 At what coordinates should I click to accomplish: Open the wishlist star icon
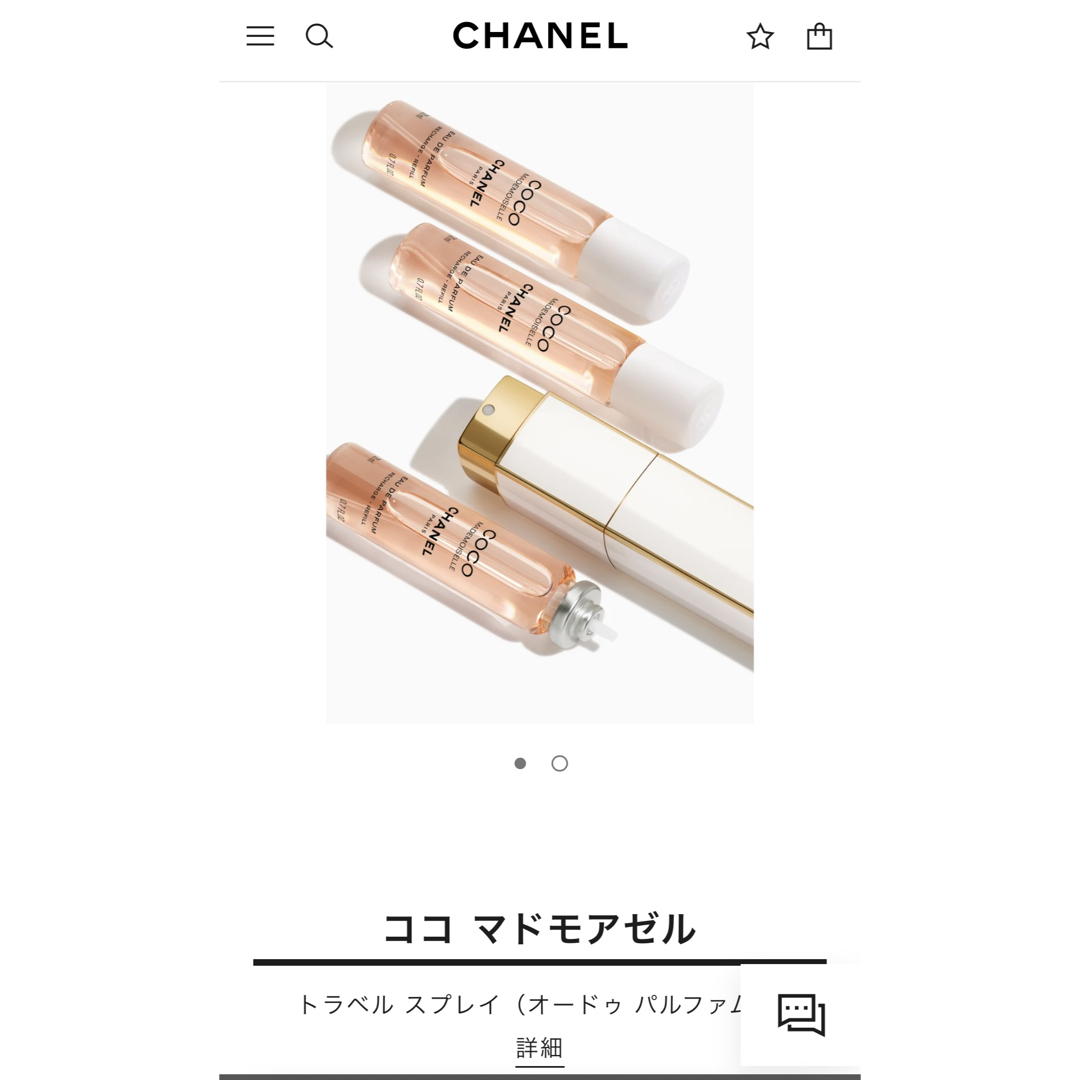[760, 37]
